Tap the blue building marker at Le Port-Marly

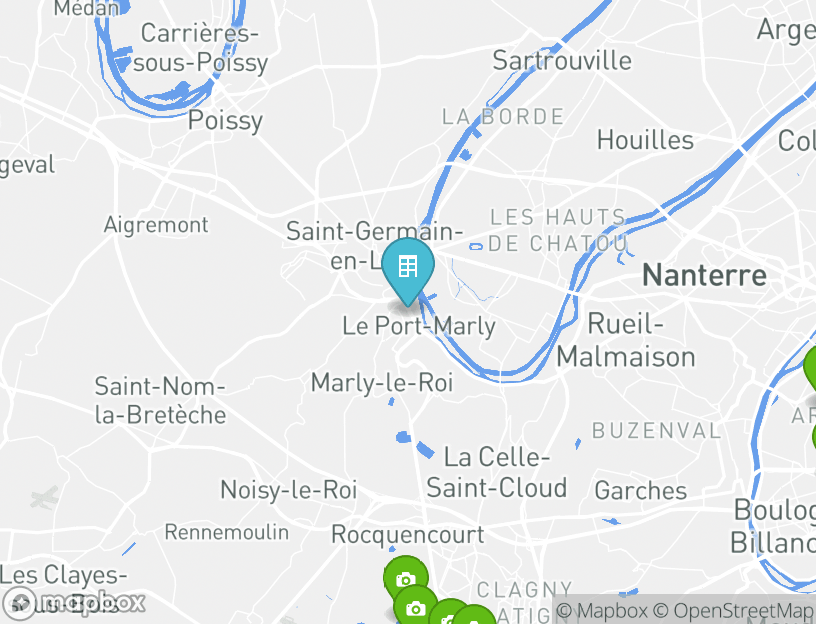click(x=407, y=268)
